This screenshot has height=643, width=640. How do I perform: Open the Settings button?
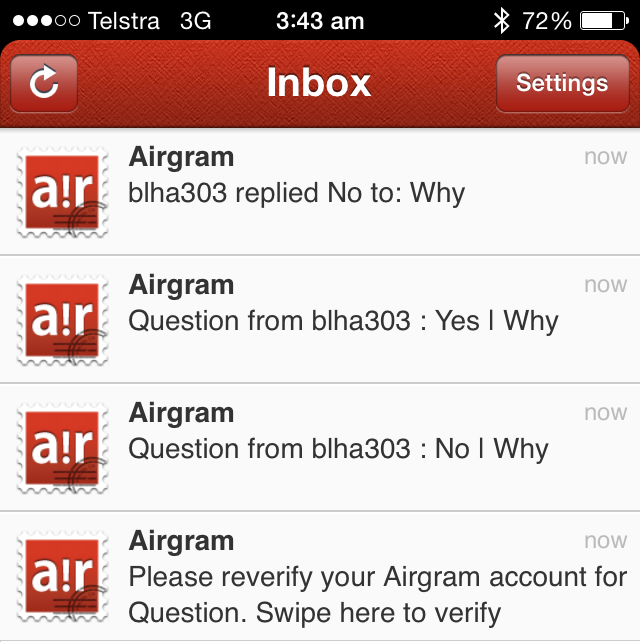[x=561, y=84]
